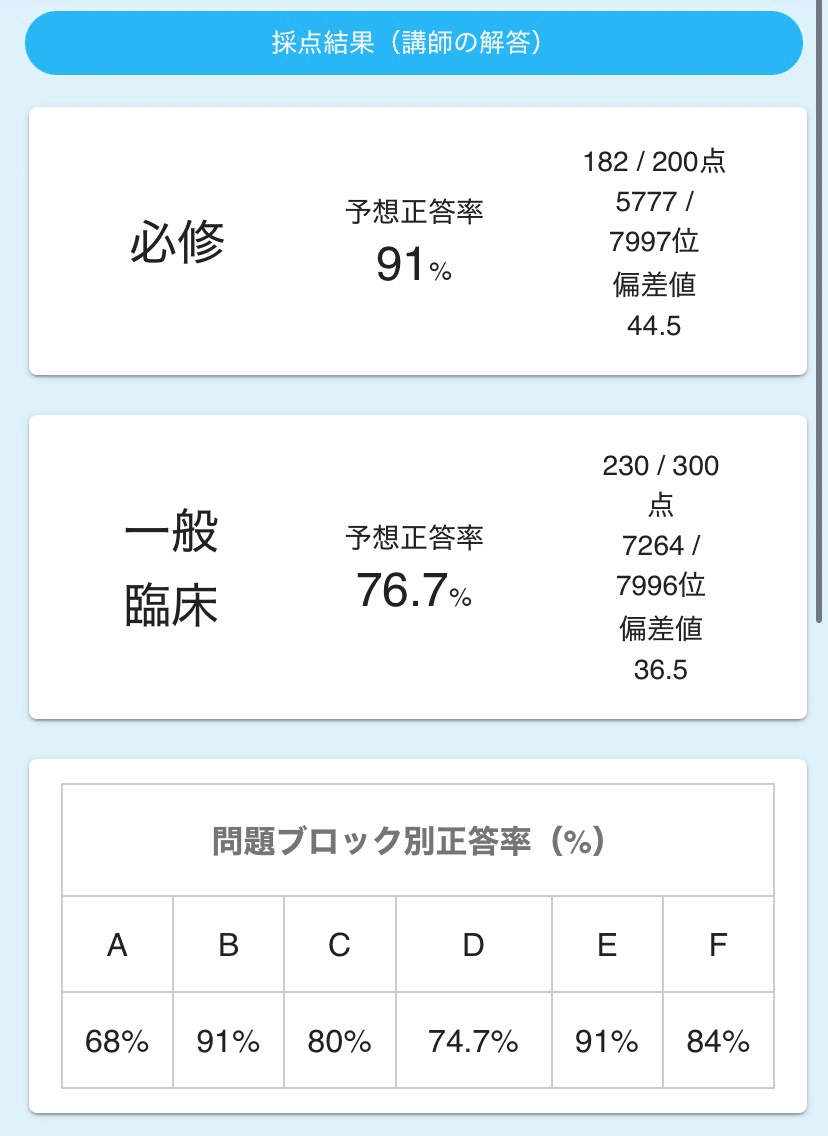The image size is (828, 1136).
Task: Select block A column header
Action: (x=116, y=944)
